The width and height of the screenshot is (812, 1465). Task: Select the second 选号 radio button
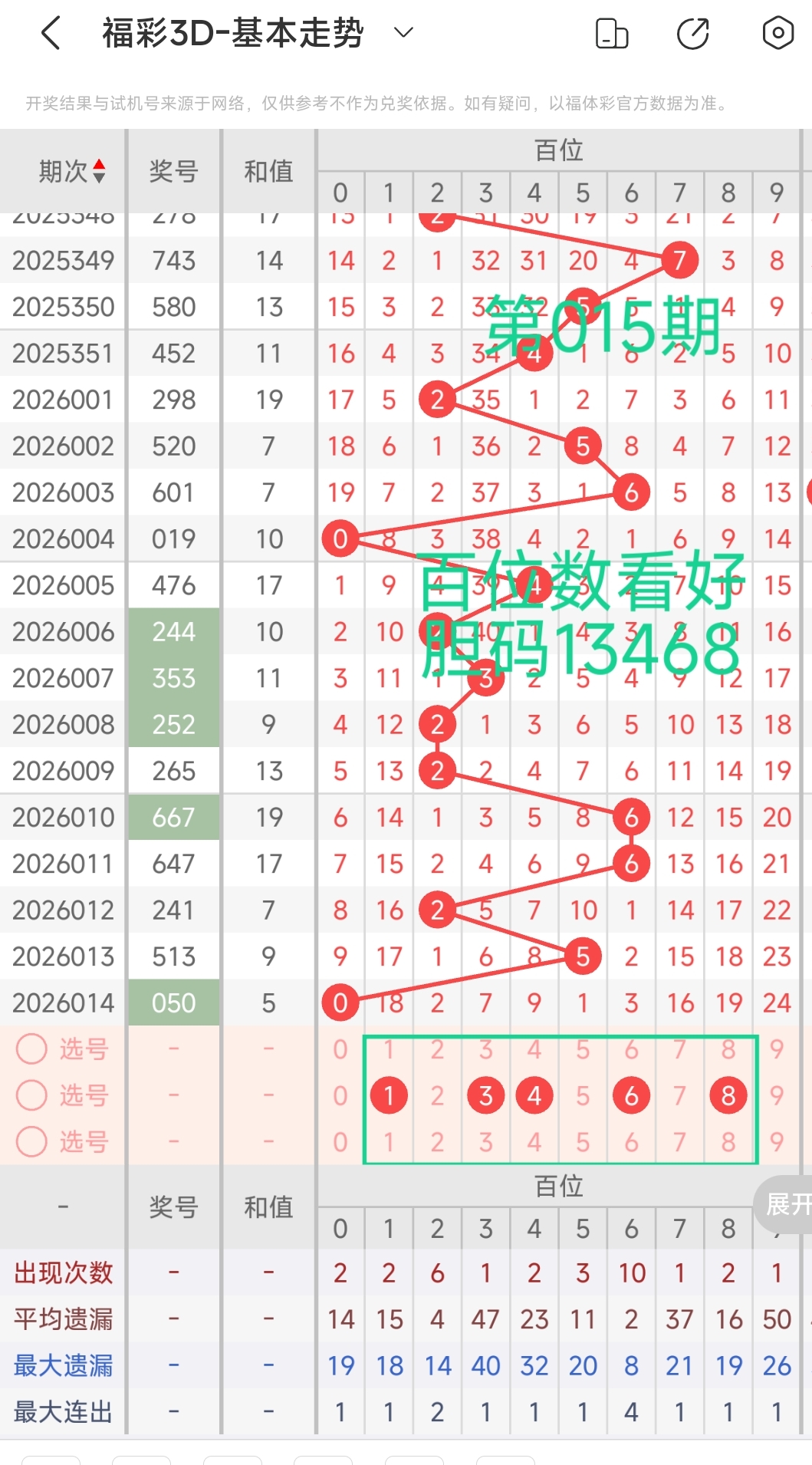32,1096
